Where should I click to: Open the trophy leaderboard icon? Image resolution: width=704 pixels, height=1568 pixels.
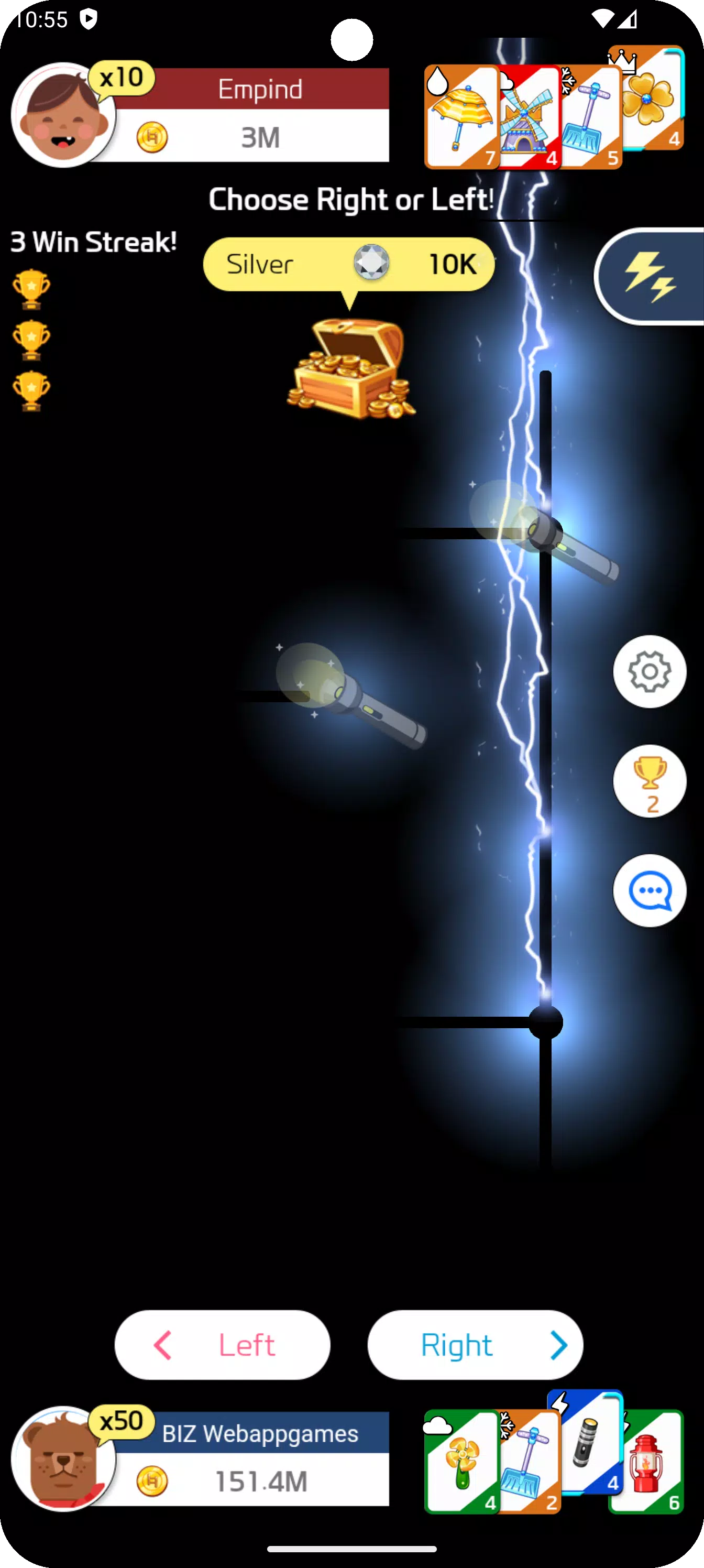(649, 780)
